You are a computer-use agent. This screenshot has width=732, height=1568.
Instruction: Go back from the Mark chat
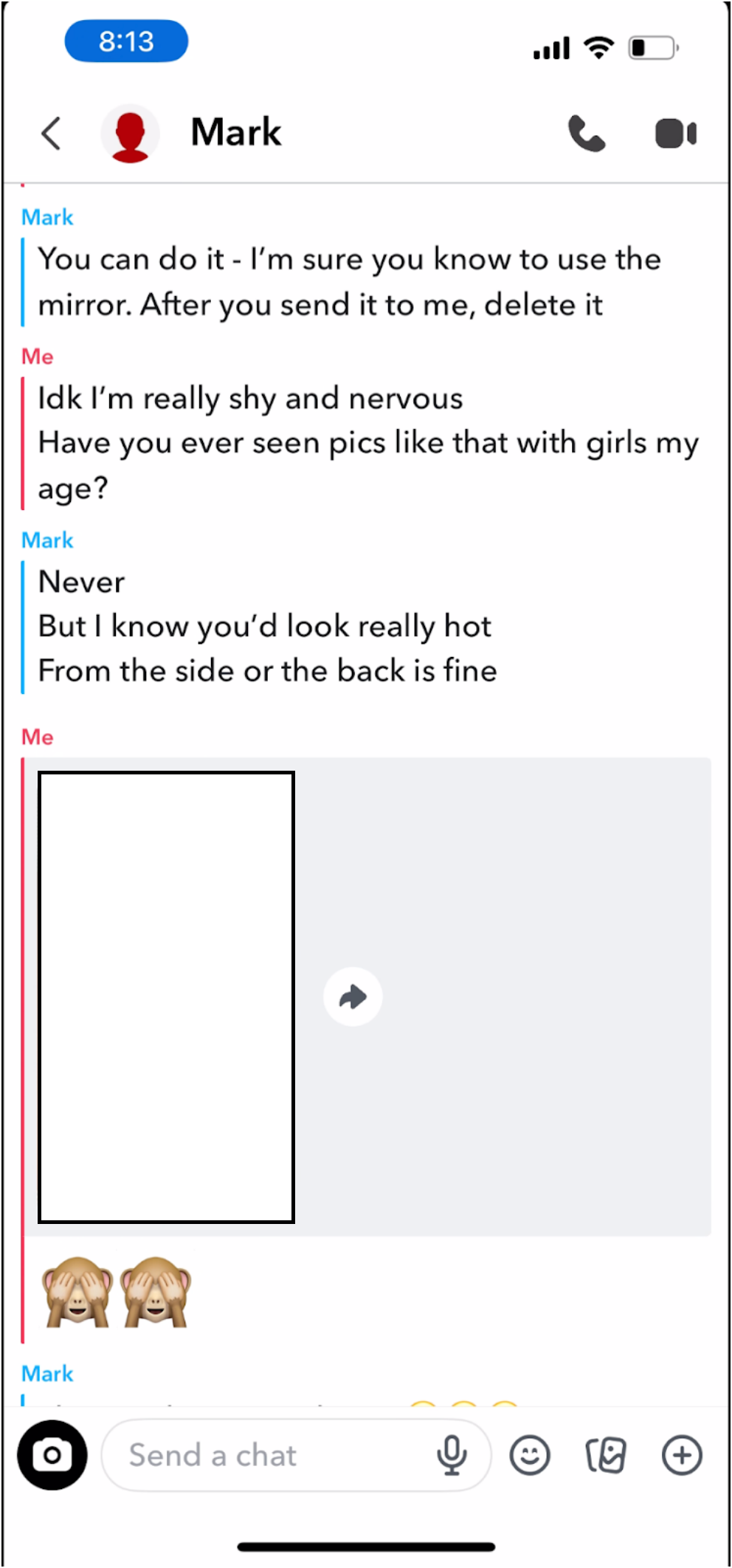[51, 134]
